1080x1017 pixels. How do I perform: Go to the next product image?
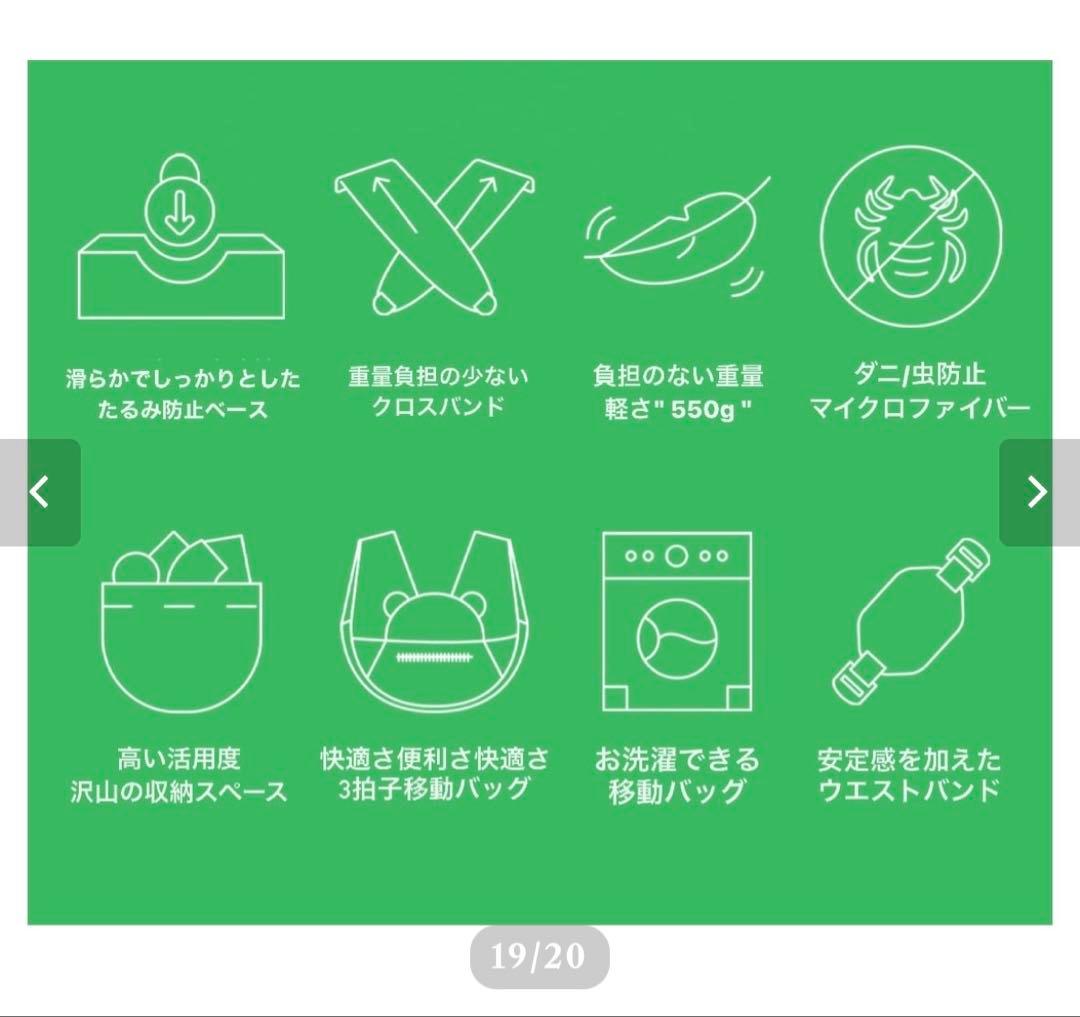[x=1038, y=492]
